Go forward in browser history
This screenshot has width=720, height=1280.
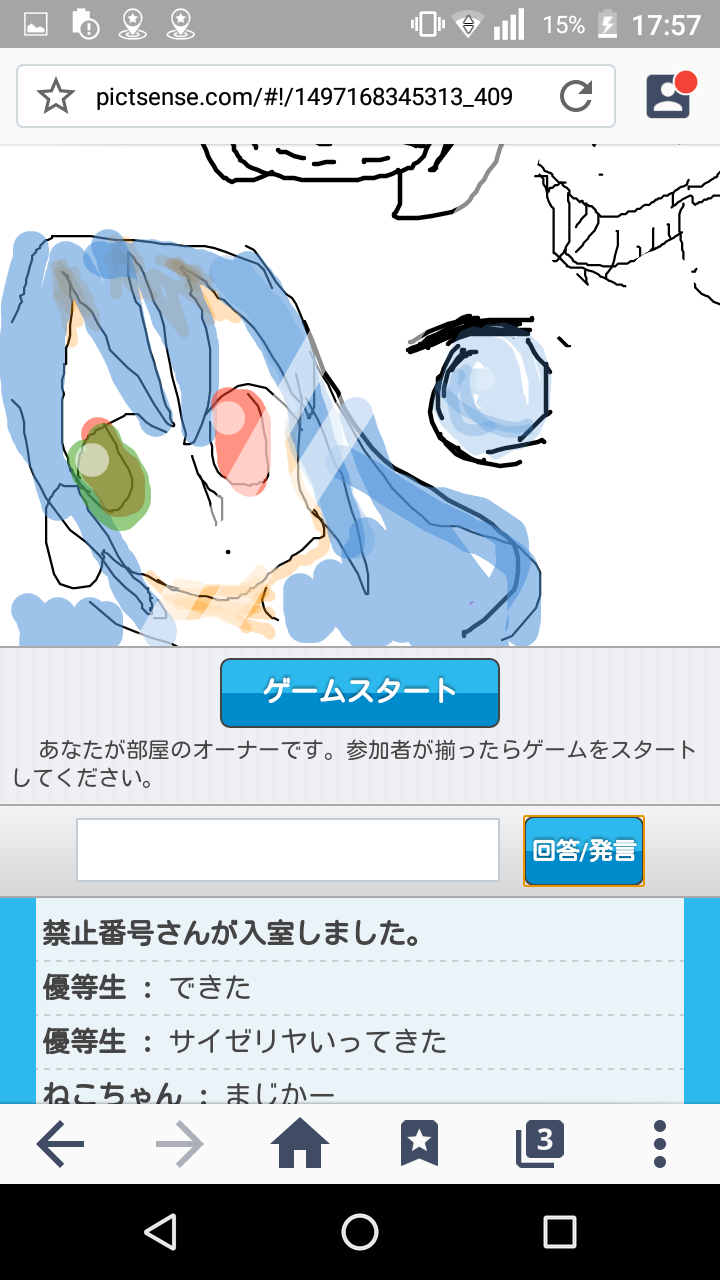tap(180, 1144)
